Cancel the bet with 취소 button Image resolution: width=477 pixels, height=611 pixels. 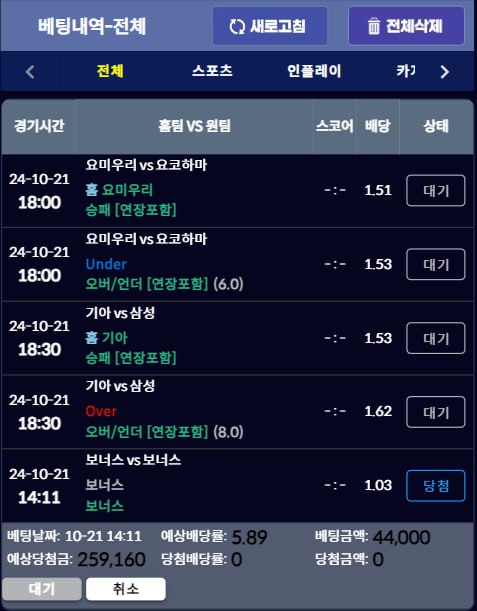click(x=126, y=589)
